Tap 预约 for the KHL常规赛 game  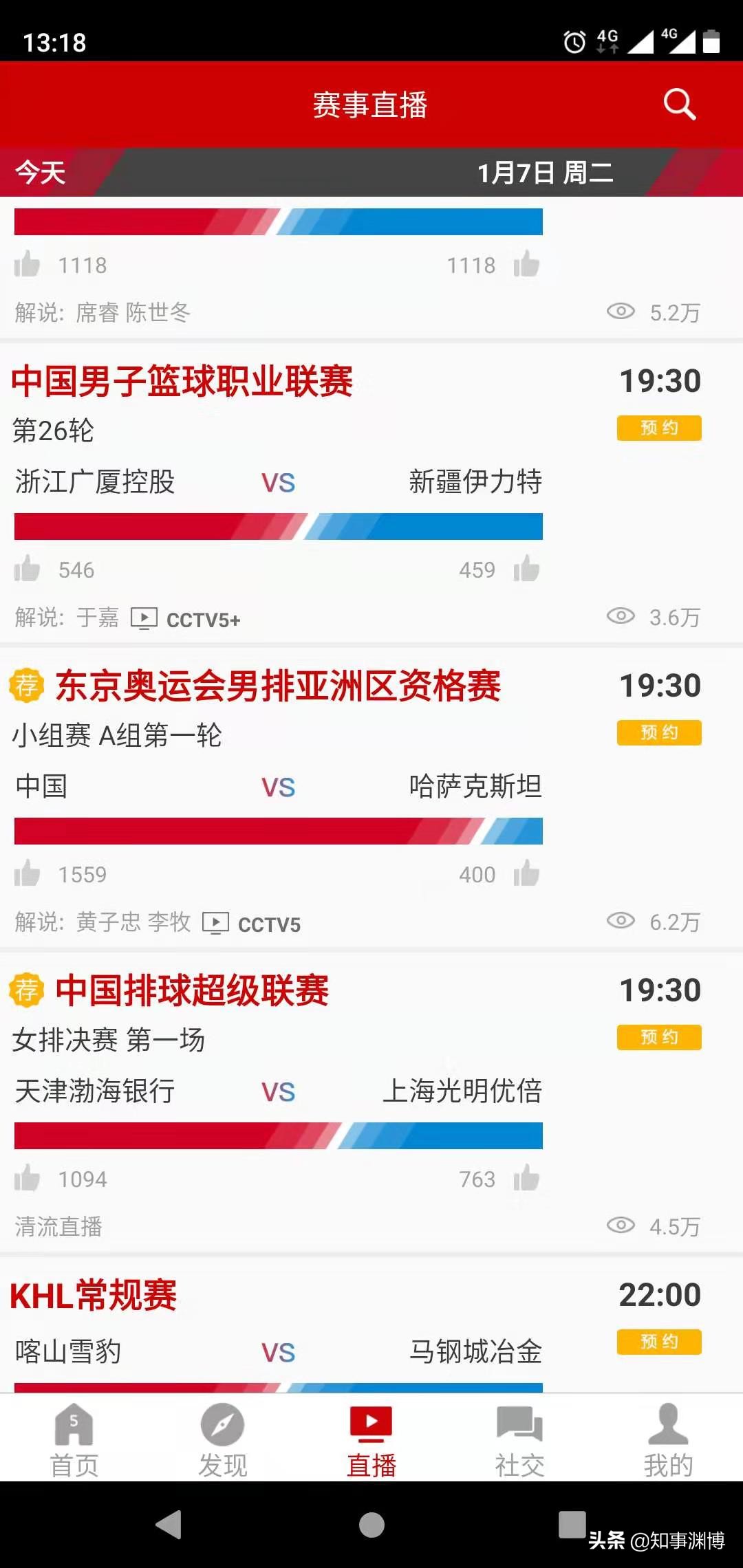[659, 1342]
